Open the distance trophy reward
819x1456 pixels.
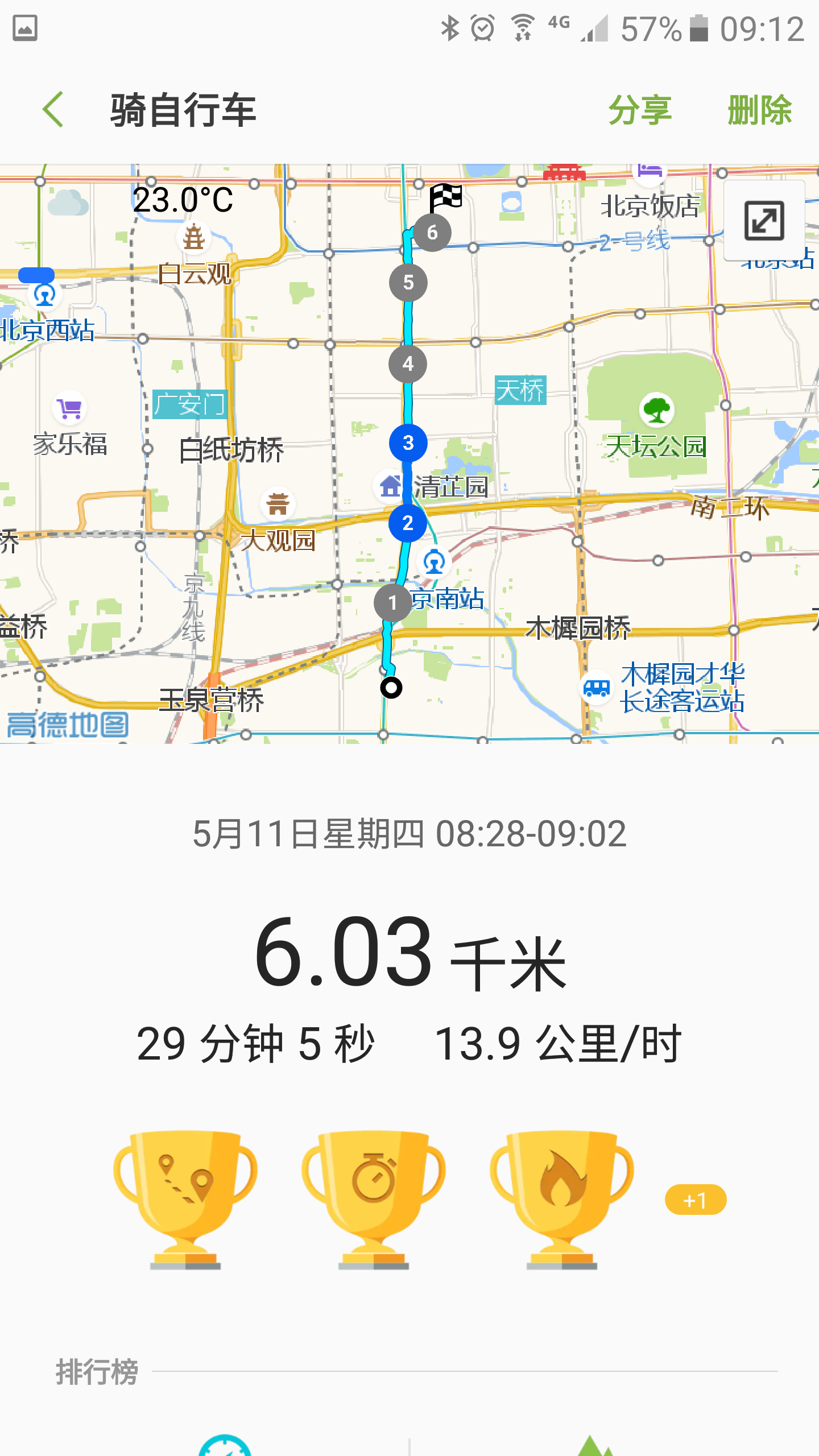click(185, 1199)
